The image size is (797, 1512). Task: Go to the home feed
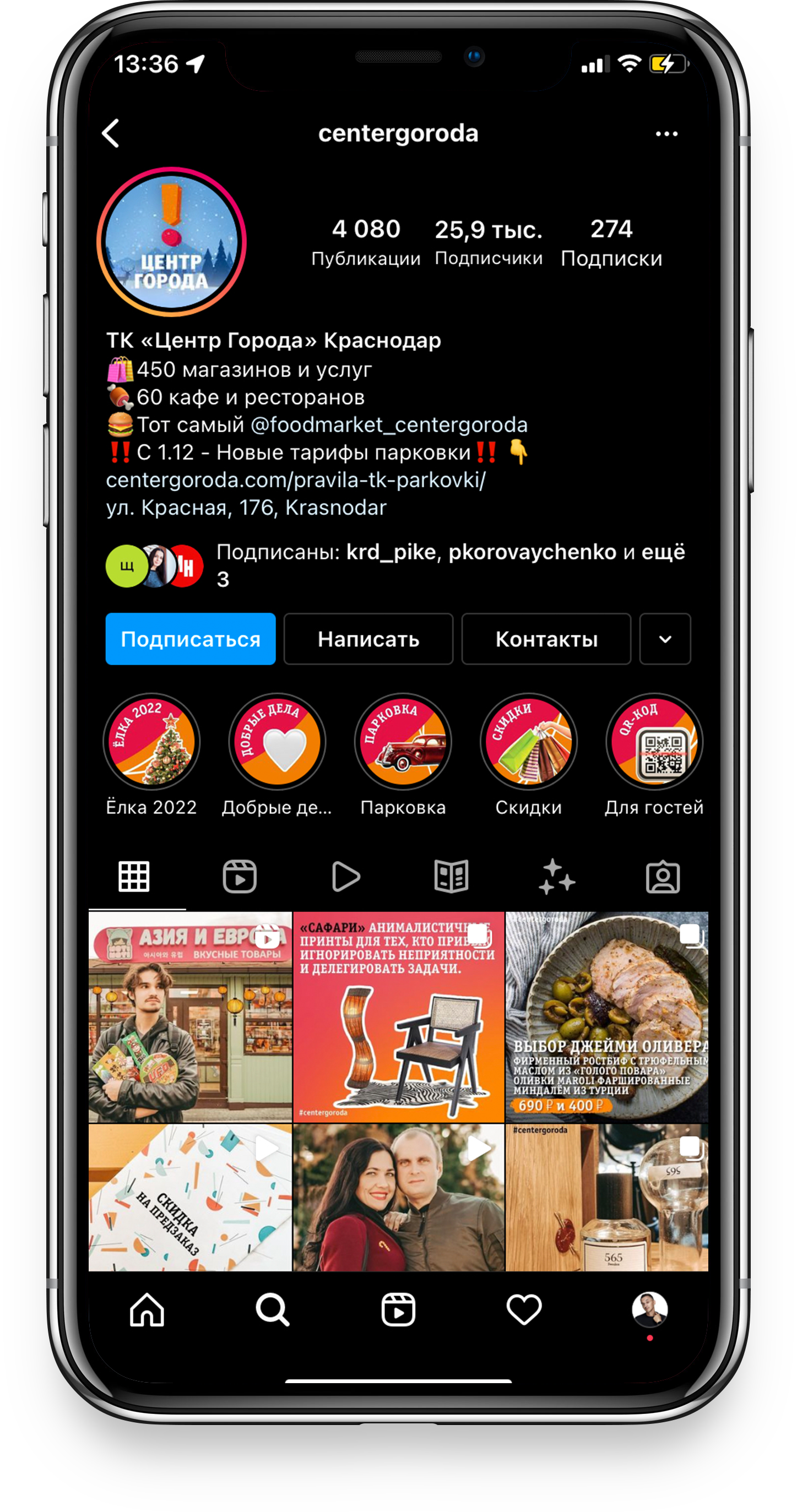(147, 1310)
